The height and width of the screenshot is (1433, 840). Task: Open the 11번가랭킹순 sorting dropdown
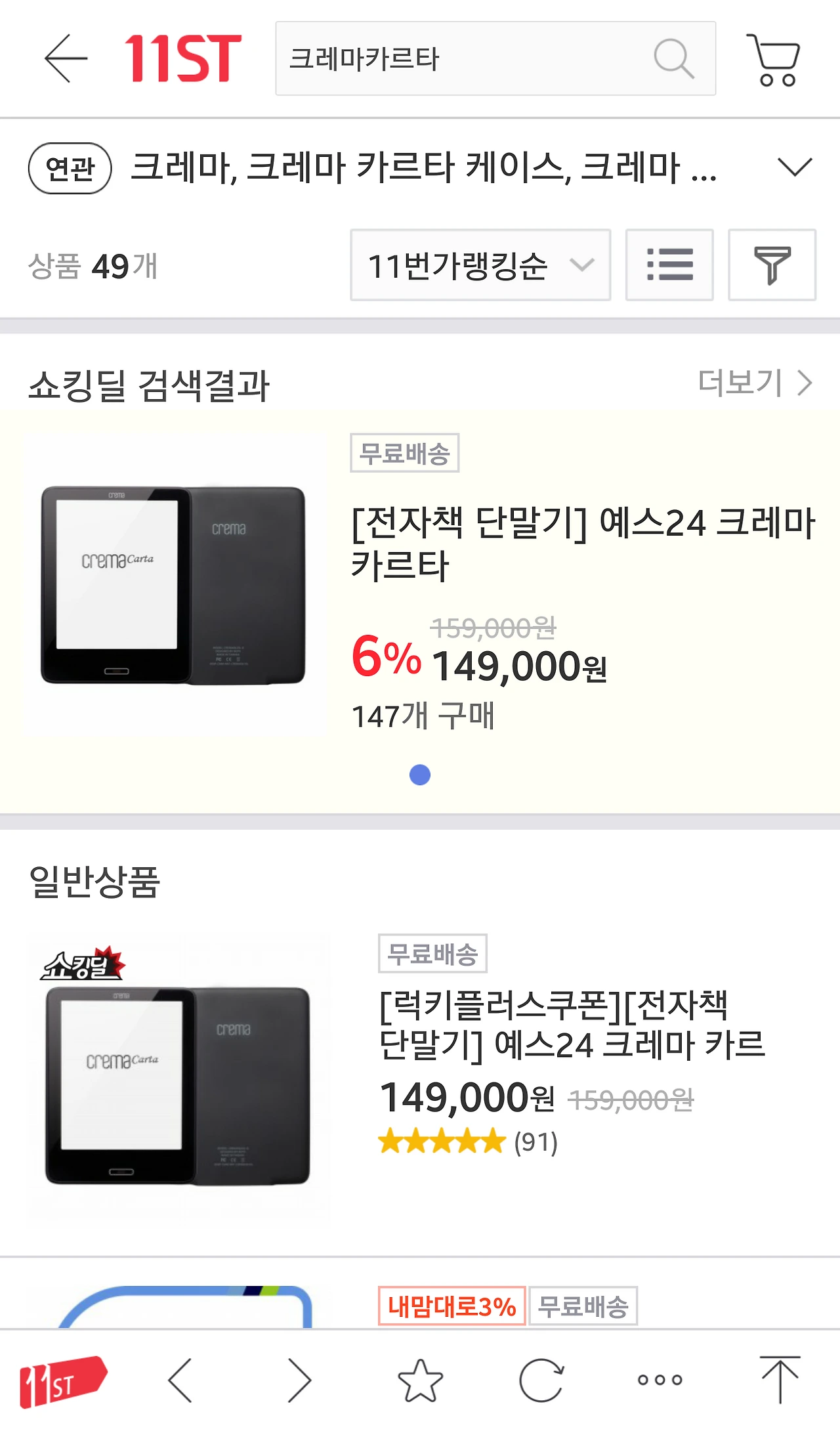click(481, 265)
